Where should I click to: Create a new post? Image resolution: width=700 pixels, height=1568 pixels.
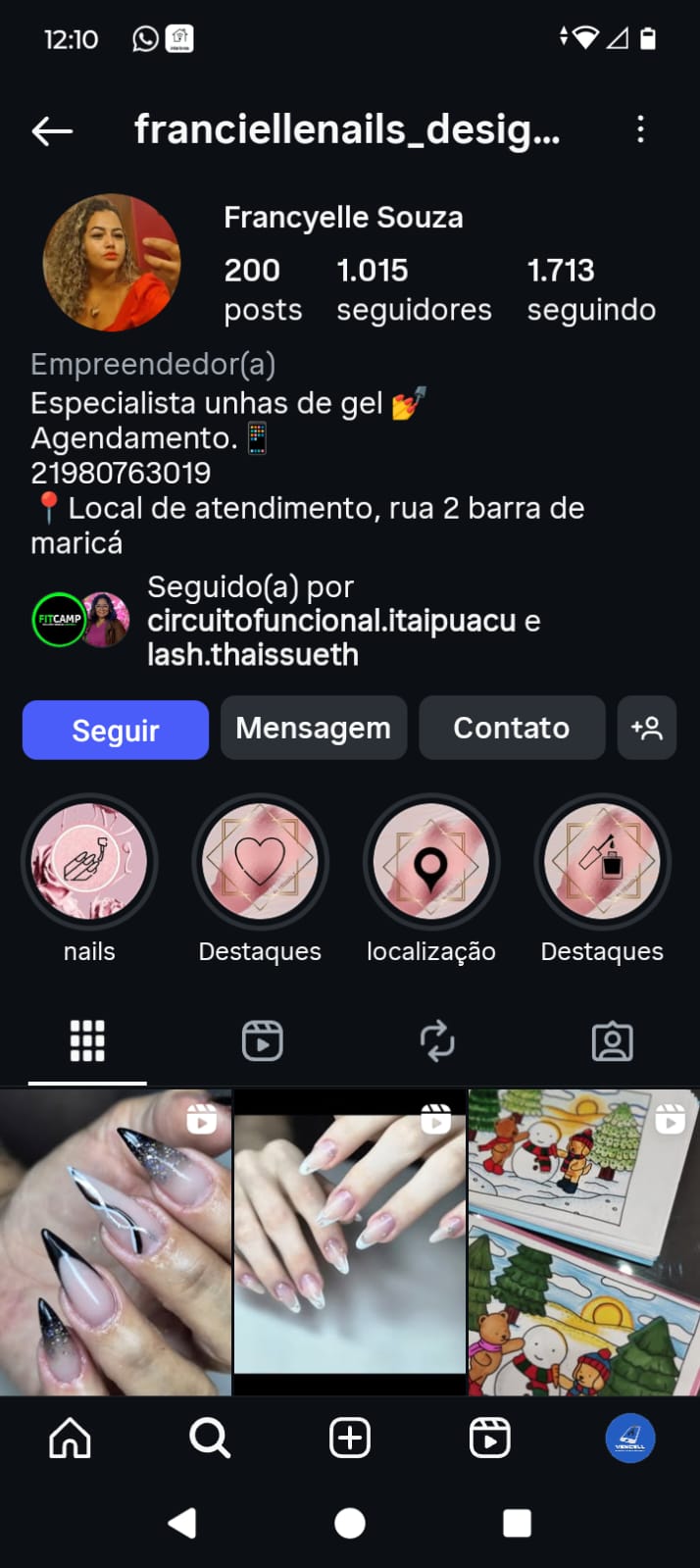(x=350, y=1439)
